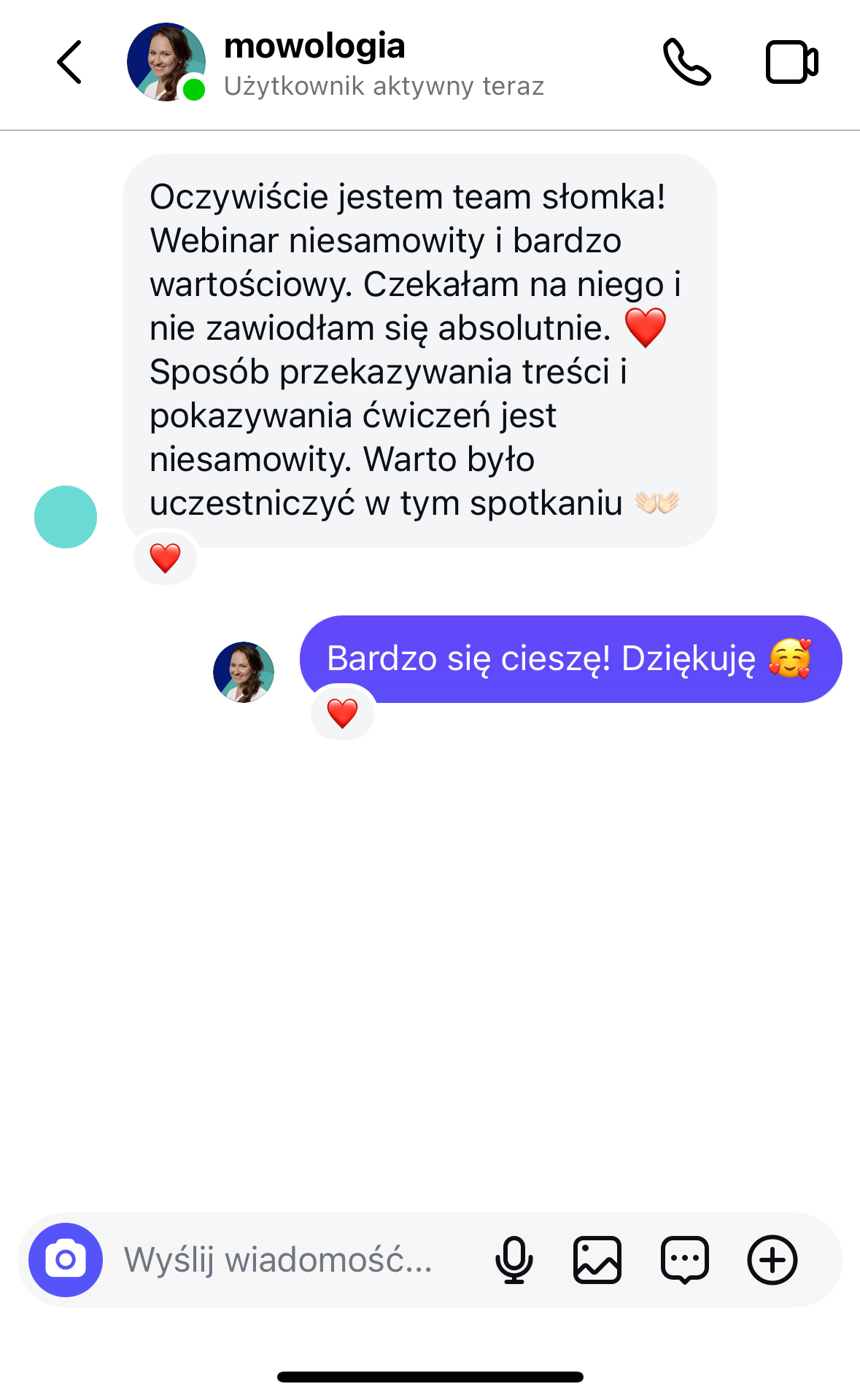This screenshot has height=1400, width=860.
Task: View heart reaction under Bardzo się cieszę message
Action: point(342,713)
